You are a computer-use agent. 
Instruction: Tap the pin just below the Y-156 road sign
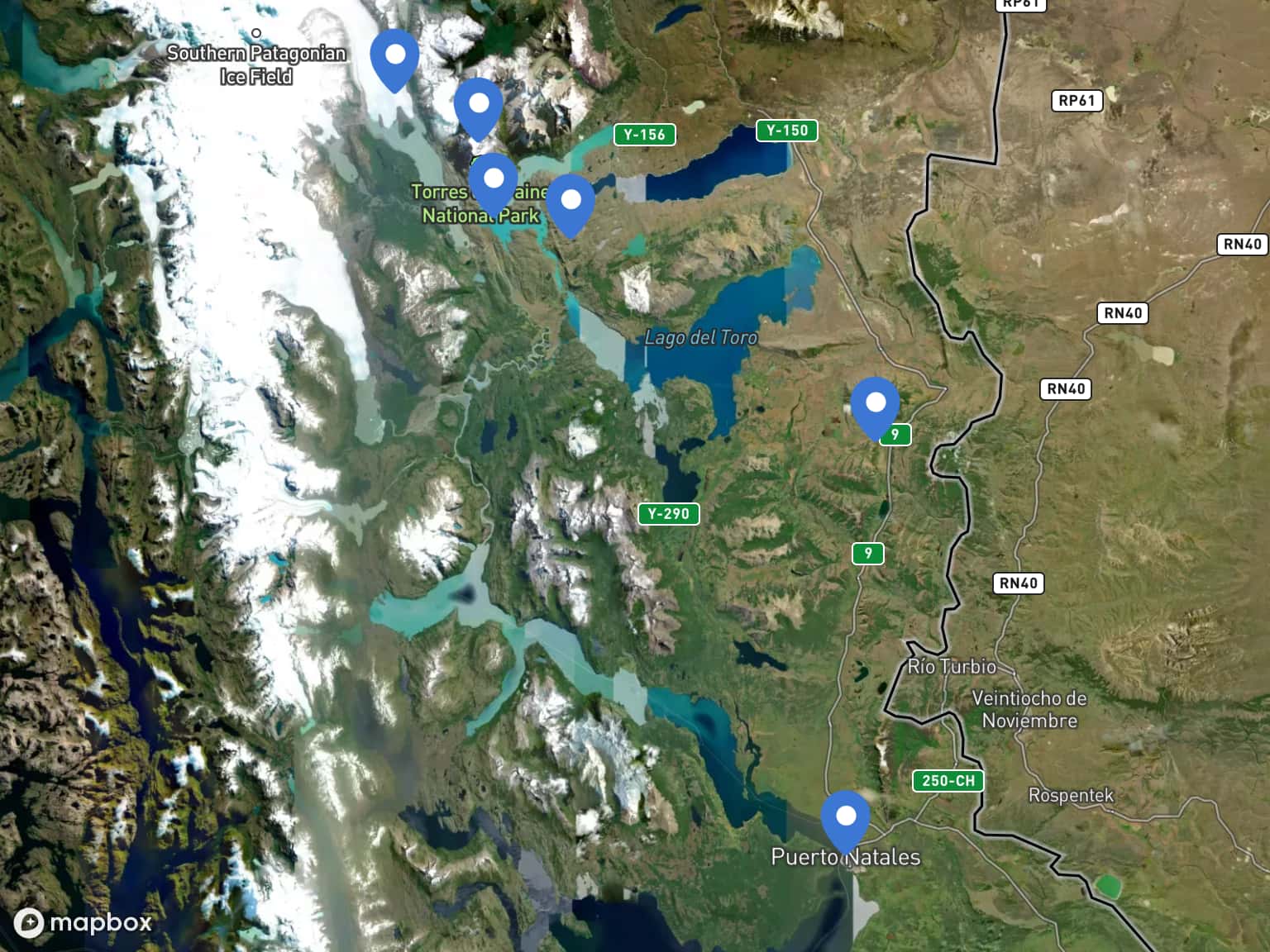click(571, 202)
